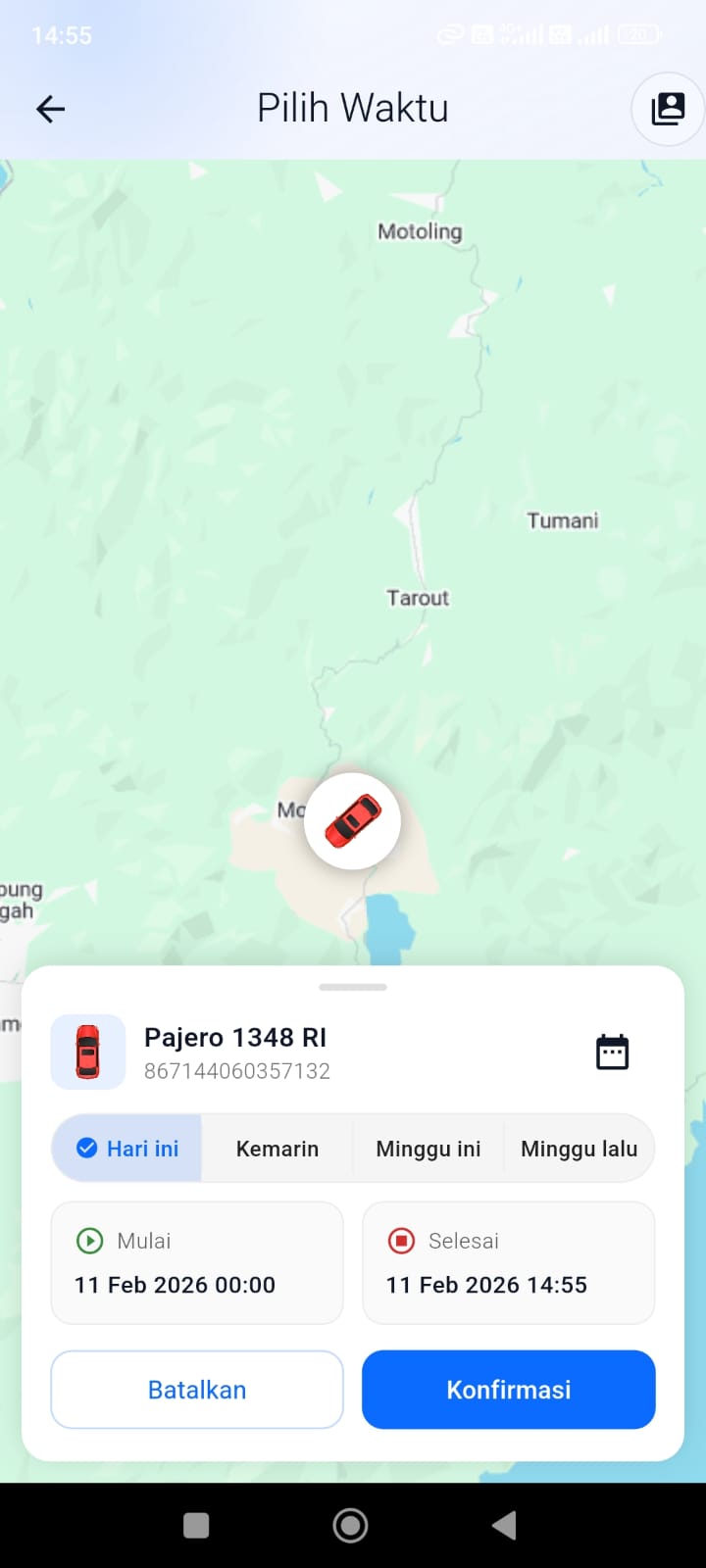This screenshot has height=1568, width=706.
Task: Choose the Minggu ini range
Action: [428, 1149]
